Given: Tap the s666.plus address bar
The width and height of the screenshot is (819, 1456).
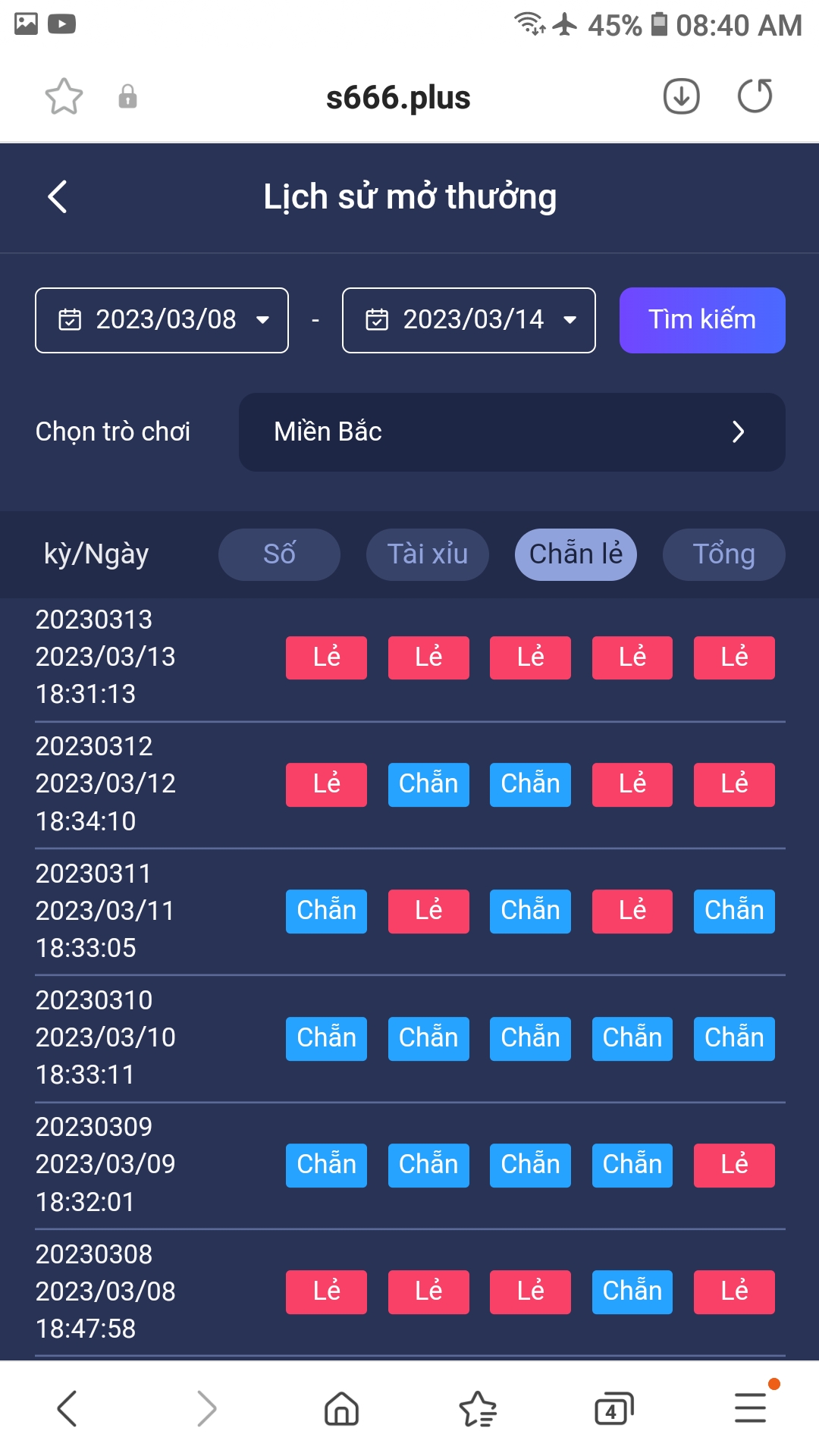Looking at the screenshot, I should [x=398, y=97].
